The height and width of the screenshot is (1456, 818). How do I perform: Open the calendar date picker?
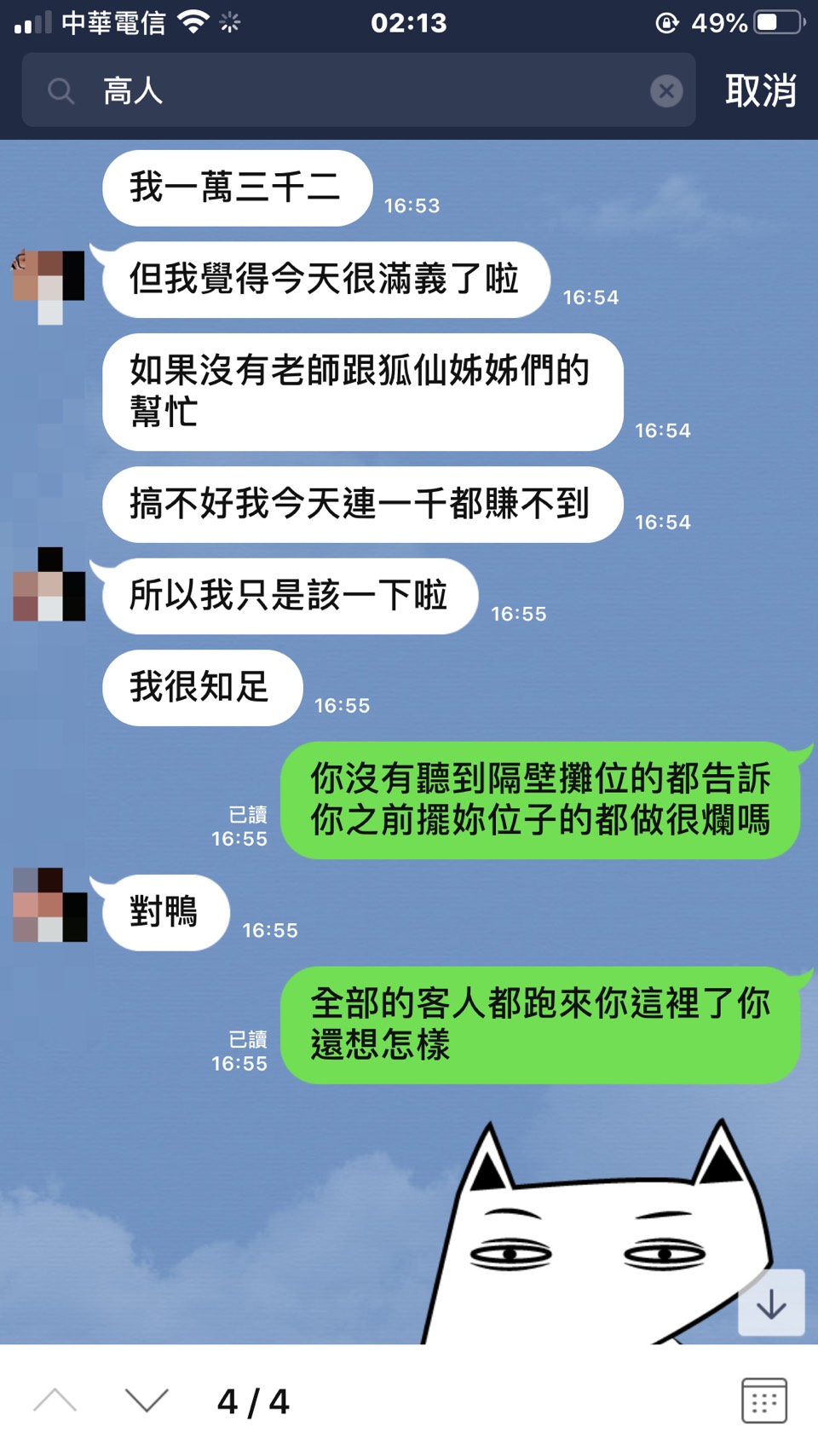tap(763, 1401)
